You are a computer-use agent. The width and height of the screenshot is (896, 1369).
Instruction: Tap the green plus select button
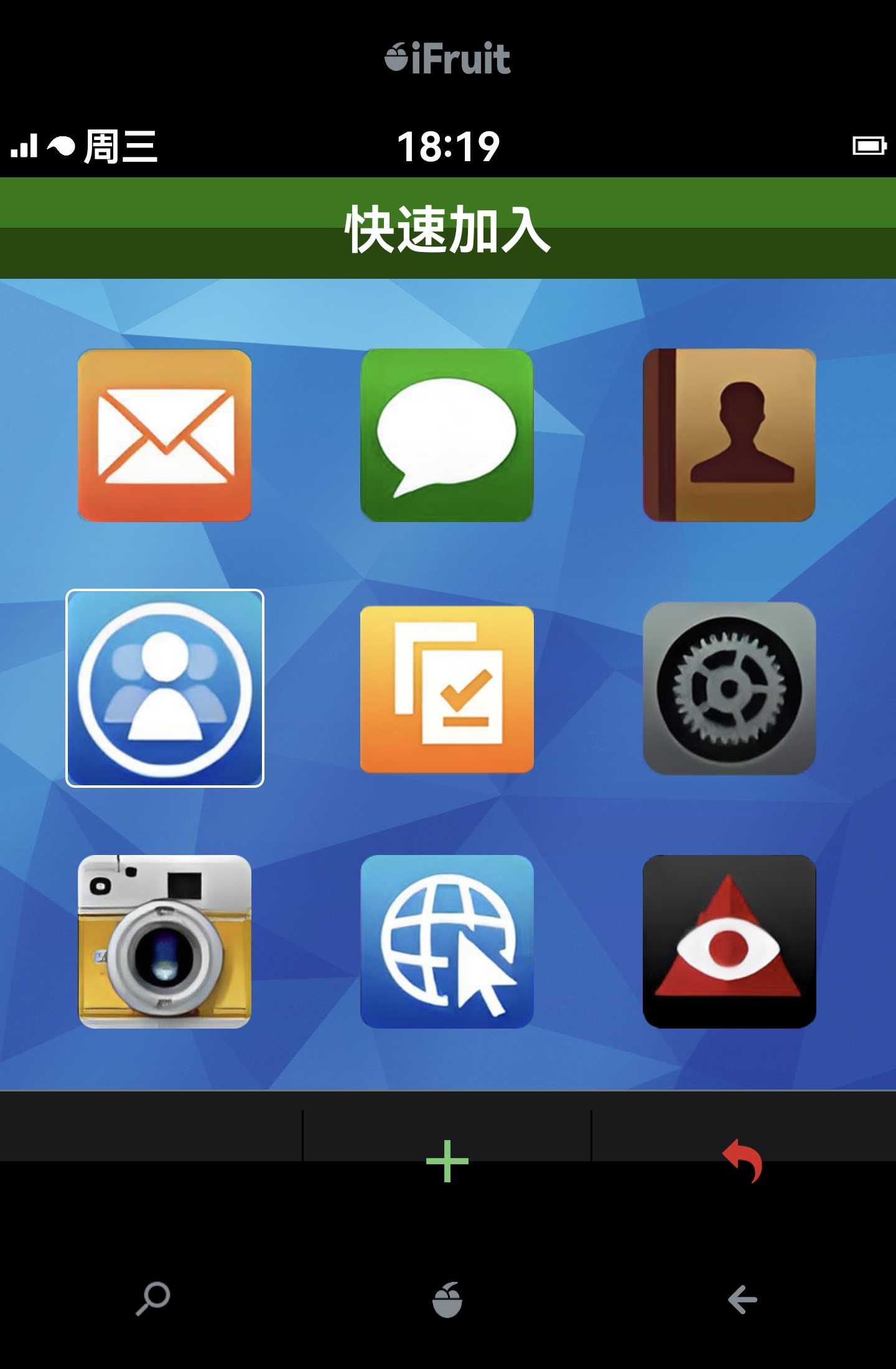[x=447, y=1161]
